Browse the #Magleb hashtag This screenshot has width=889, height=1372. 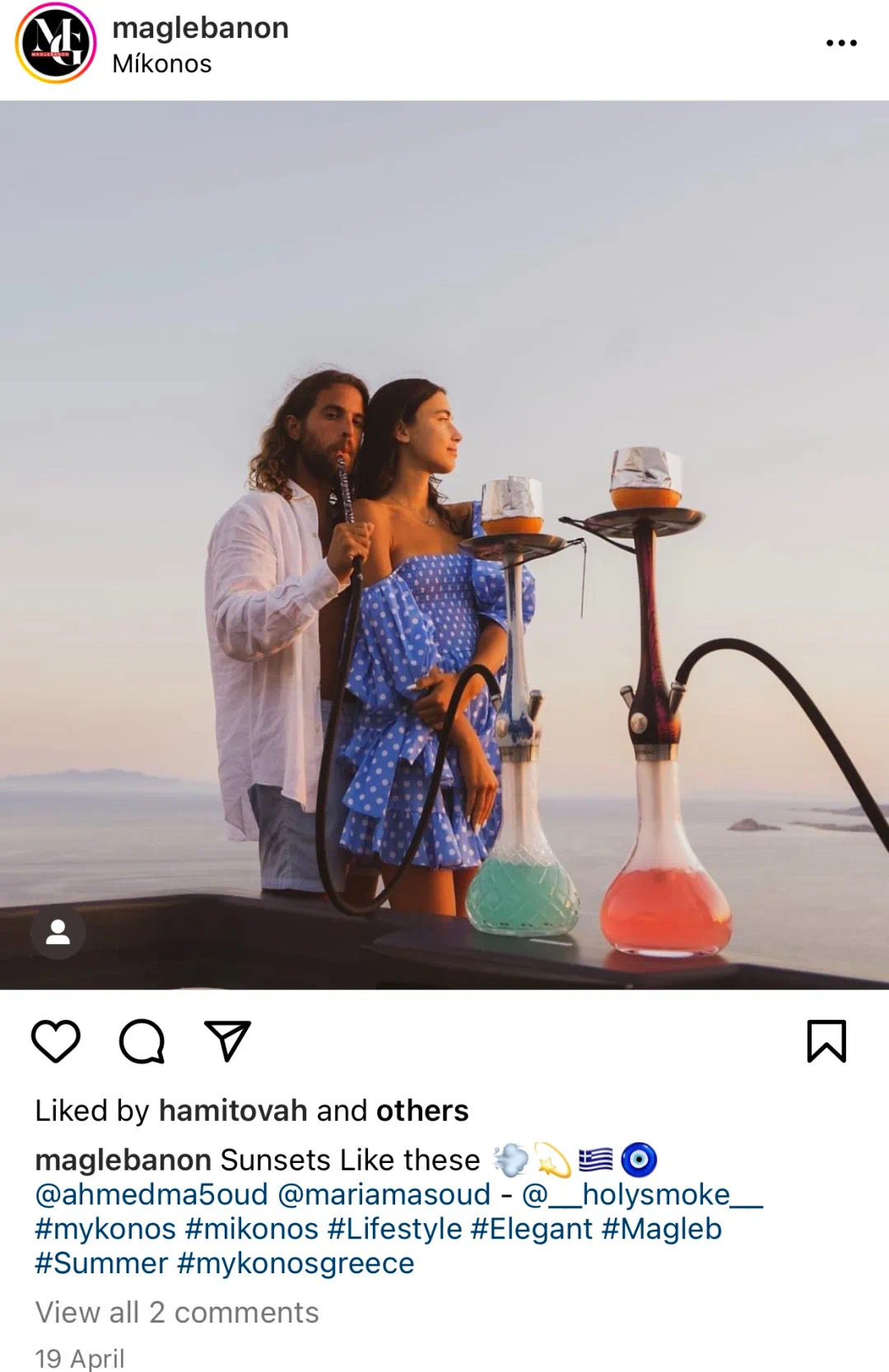tap(662, 1229)
